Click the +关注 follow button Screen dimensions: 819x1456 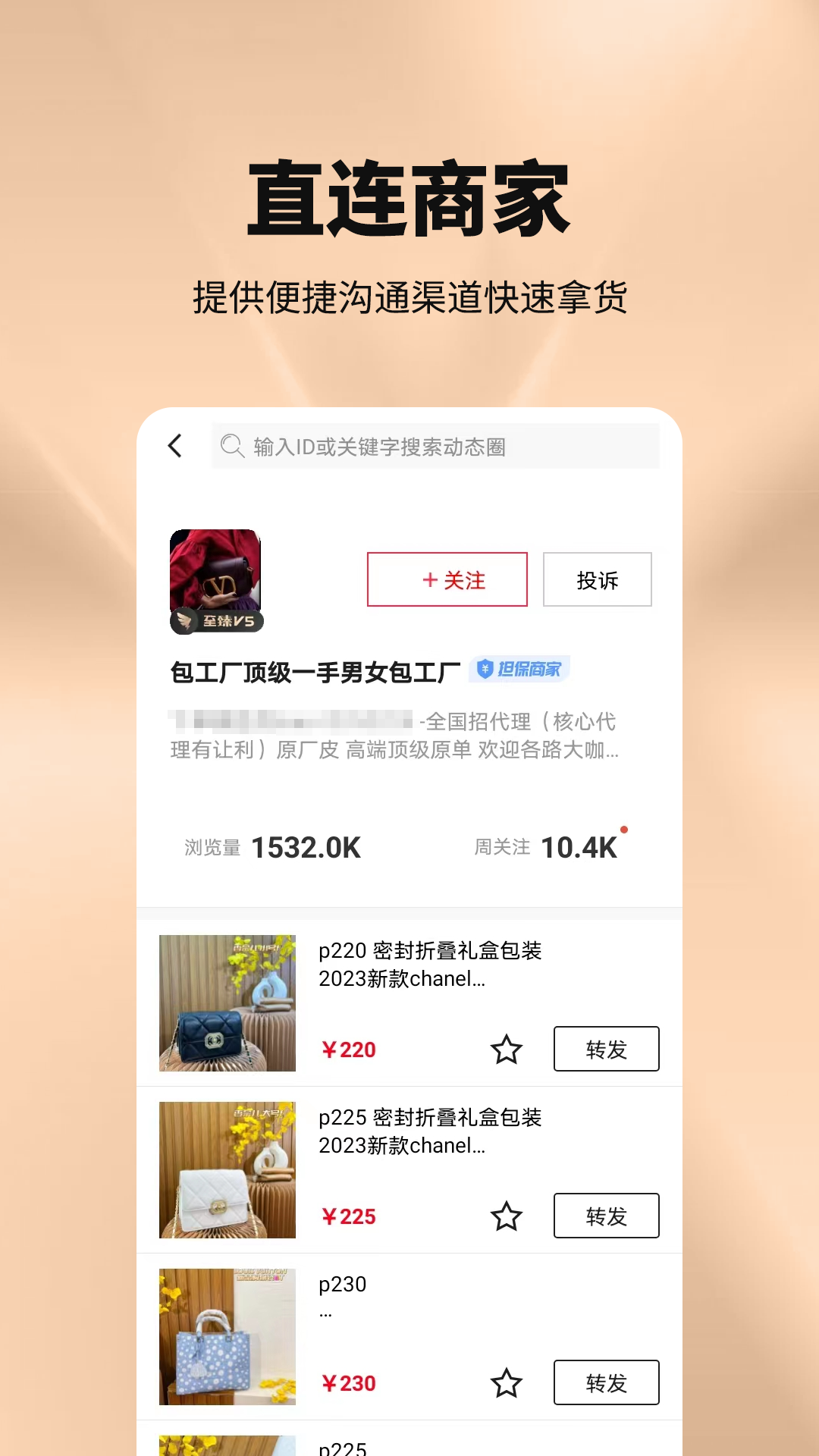[x=447, y=579]
